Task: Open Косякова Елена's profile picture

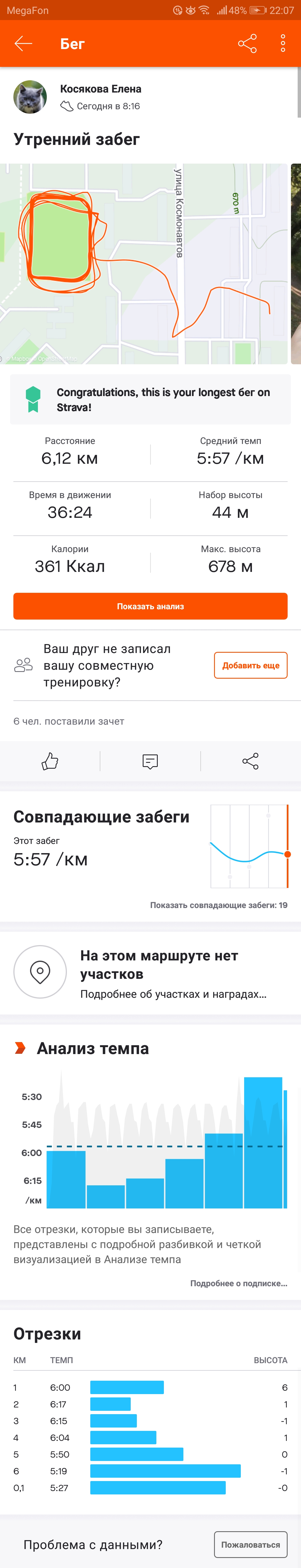Action: click(30, 97)
